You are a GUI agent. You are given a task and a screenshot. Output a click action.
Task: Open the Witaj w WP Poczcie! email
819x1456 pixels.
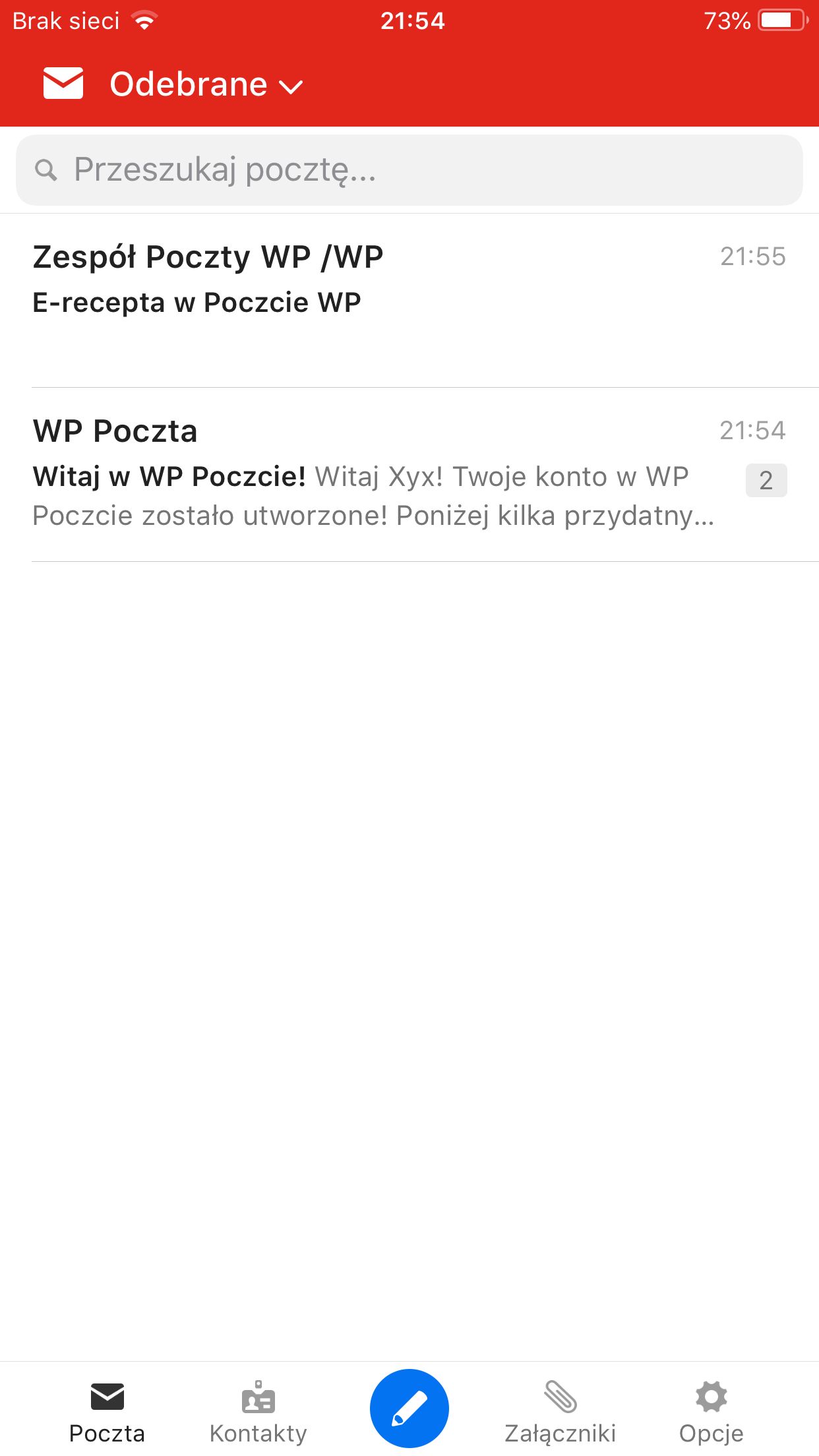pos(409,475)
